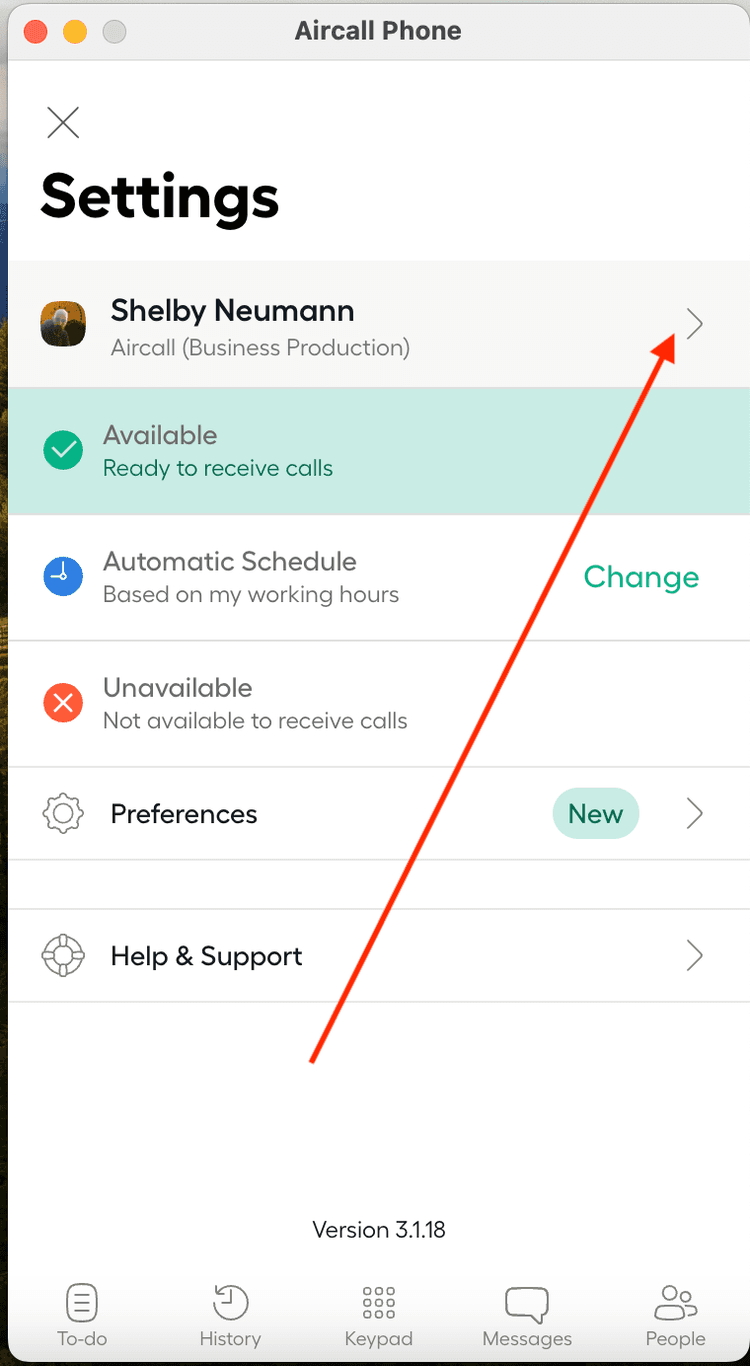Go to the Keypad tab
Image resolution: width=750 pixels, height=1366 pixels.
(378, 1316)
